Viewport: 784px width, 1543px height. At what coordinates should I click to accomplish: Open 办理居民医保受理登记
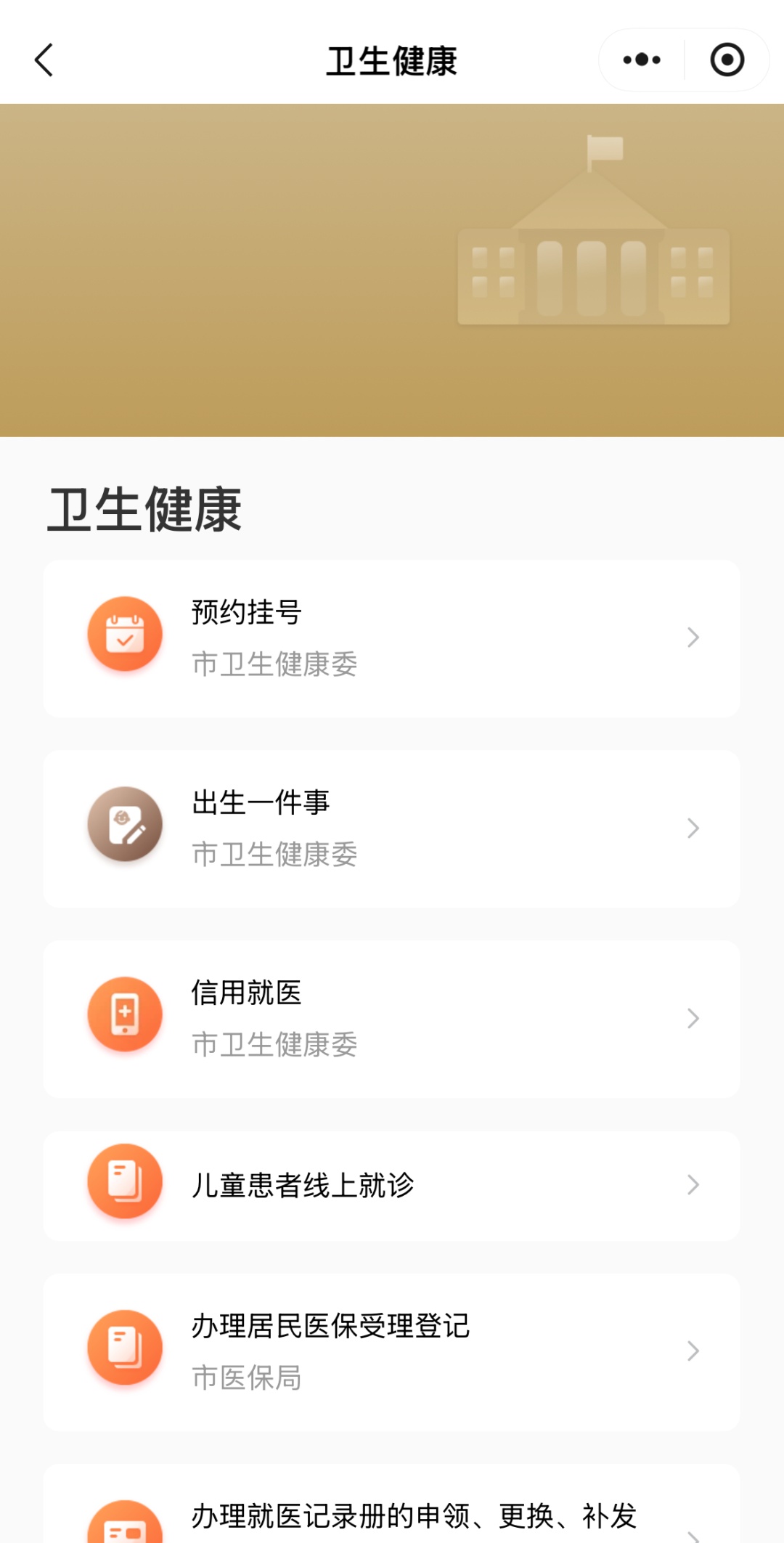tap(392, 1351)
